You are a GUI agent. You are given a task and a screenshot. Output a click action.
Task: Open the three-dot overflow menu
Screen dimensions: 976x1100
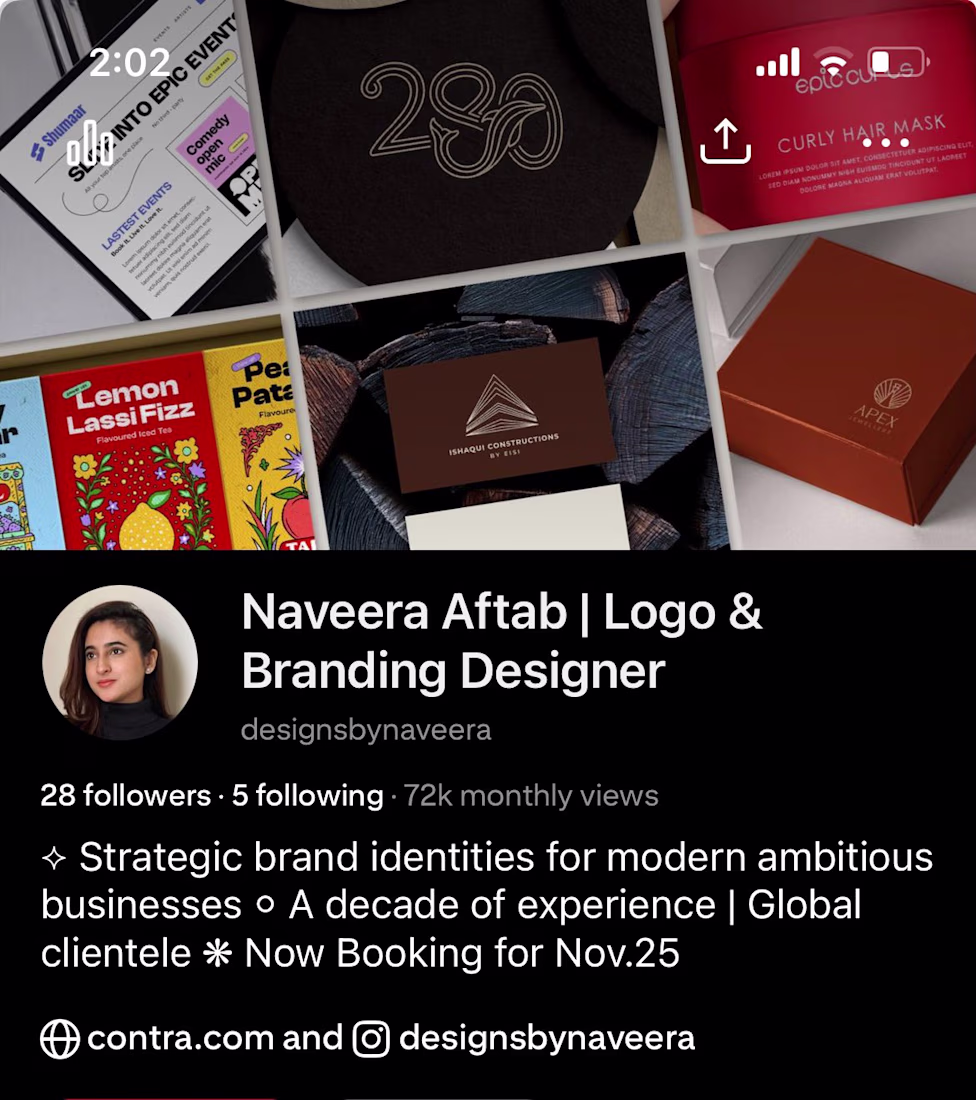coord(886,143)
